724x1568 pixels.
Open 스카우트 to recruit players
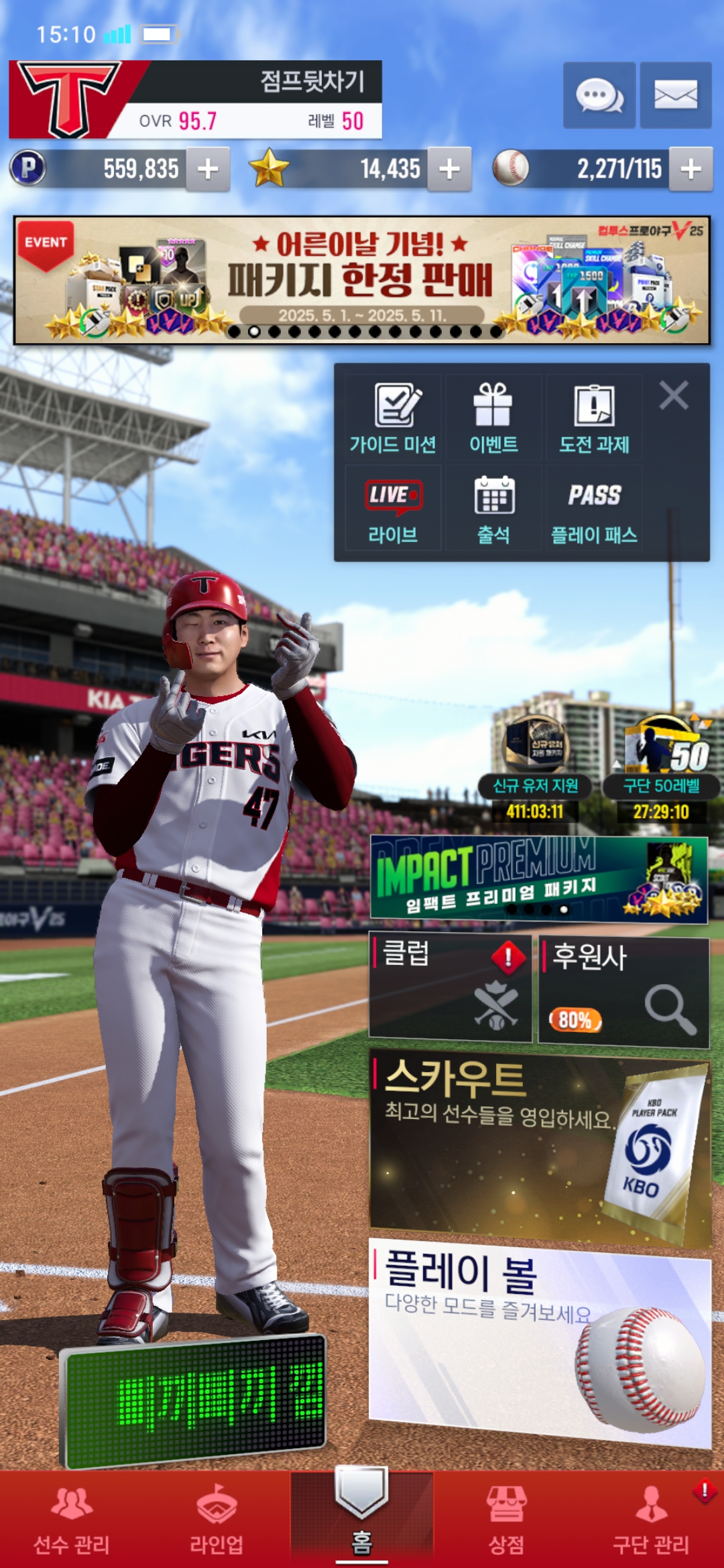click(x=540, y=1147)
